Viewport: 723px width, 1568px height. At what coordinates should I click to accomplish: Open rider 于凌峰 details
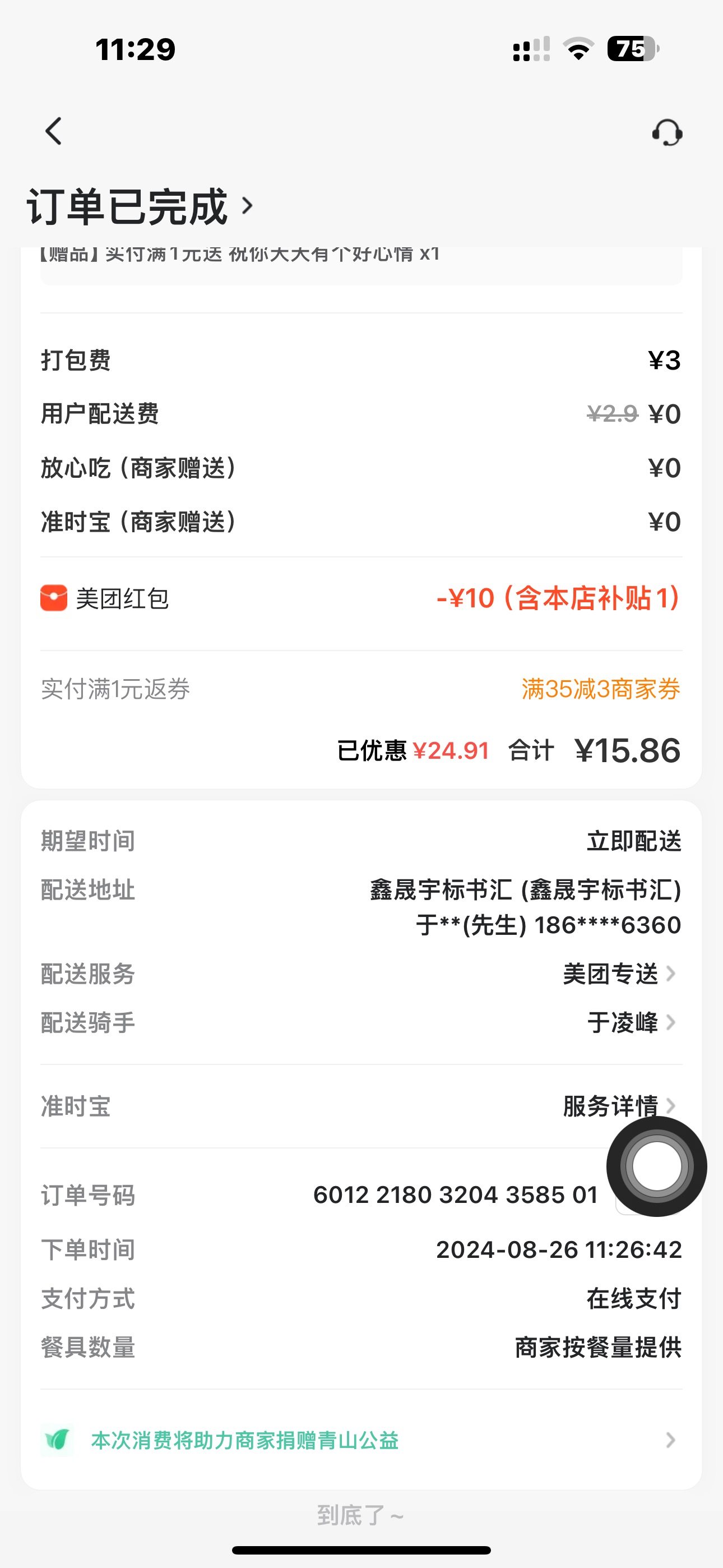coord(631,1022)
